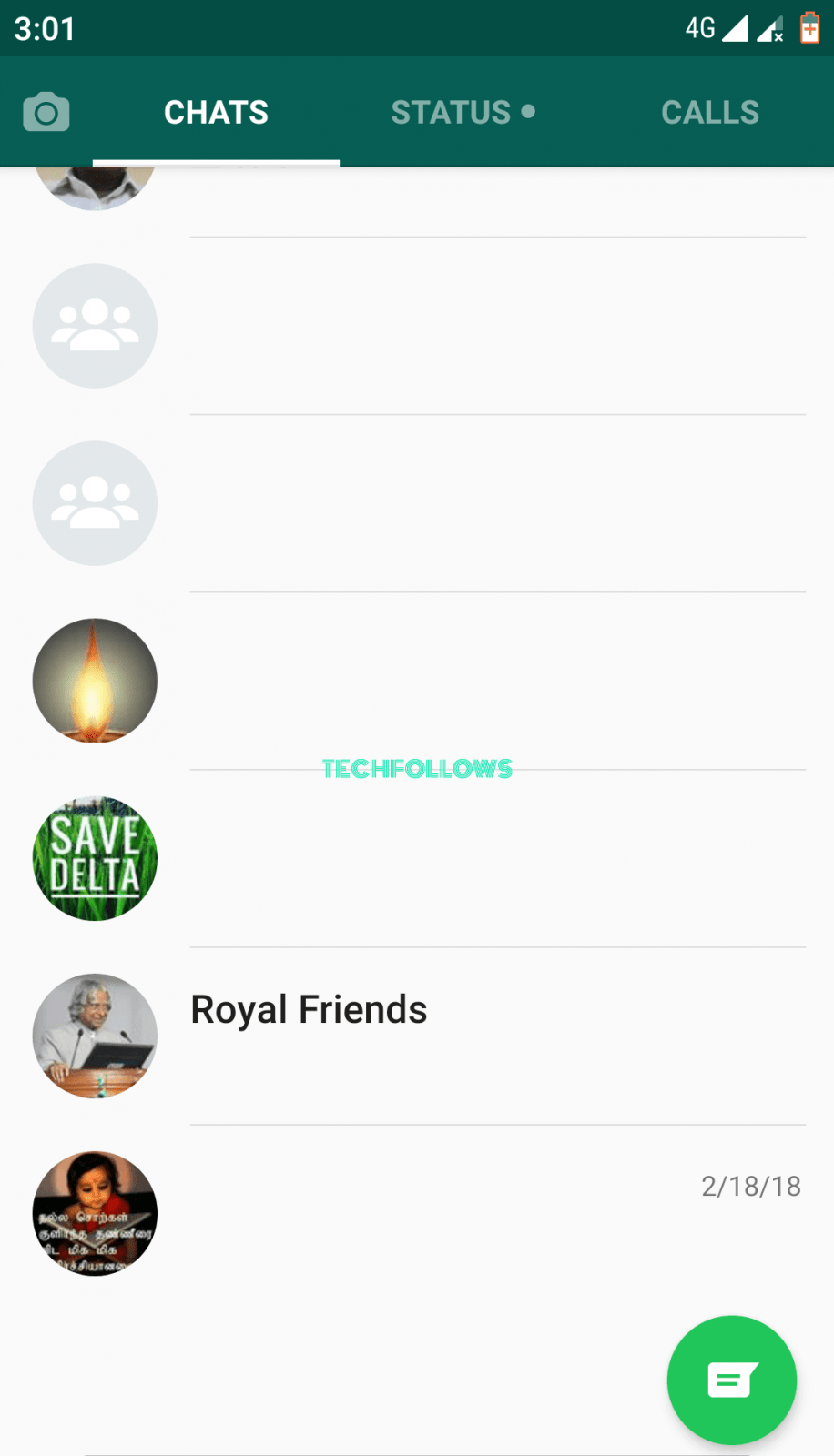Open the chat with Save Delta picture
Image resolution: width=834 pixels, height=1456 pixels.
coord(417,859)
